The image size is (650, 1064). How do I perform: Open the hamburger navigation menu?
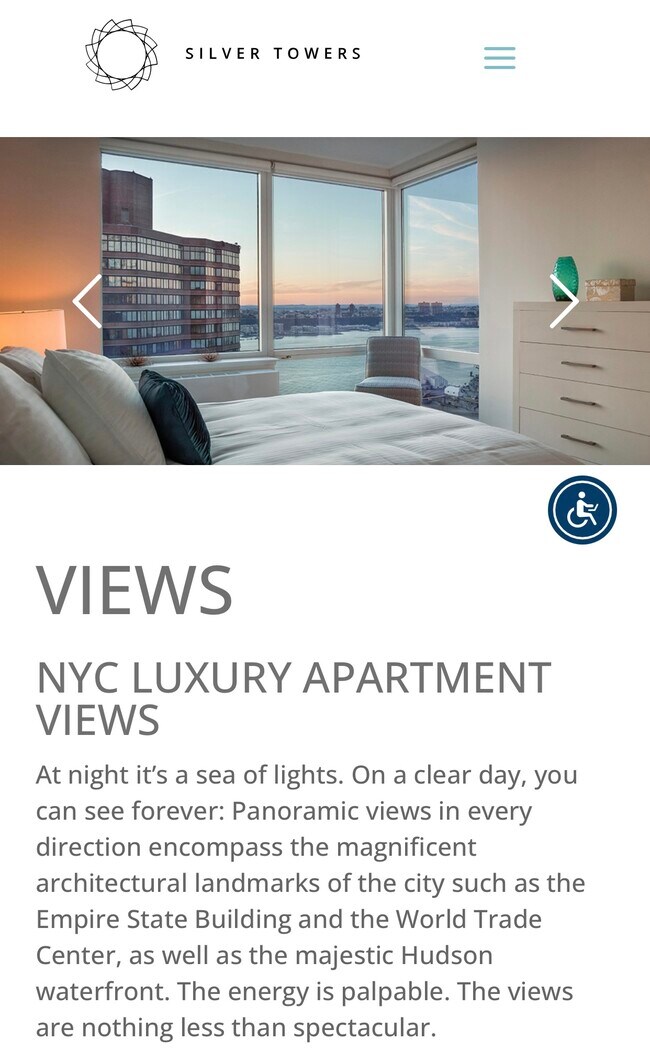pyautogui.click(x=499, y=58)
